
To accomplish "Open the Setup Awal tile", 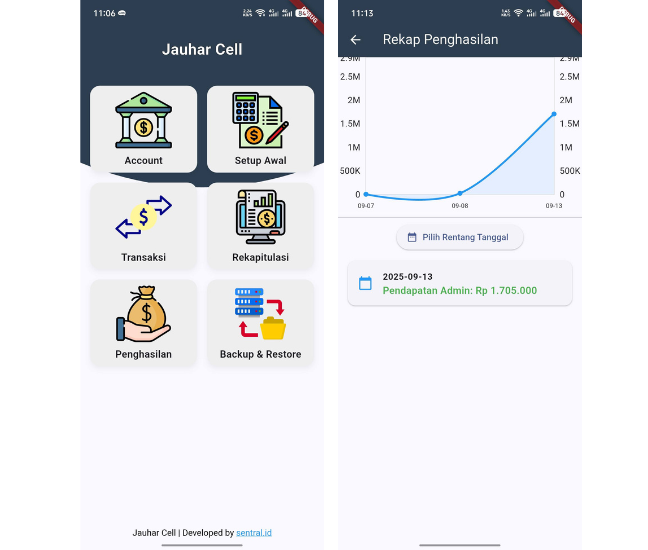I will (260, 128).
